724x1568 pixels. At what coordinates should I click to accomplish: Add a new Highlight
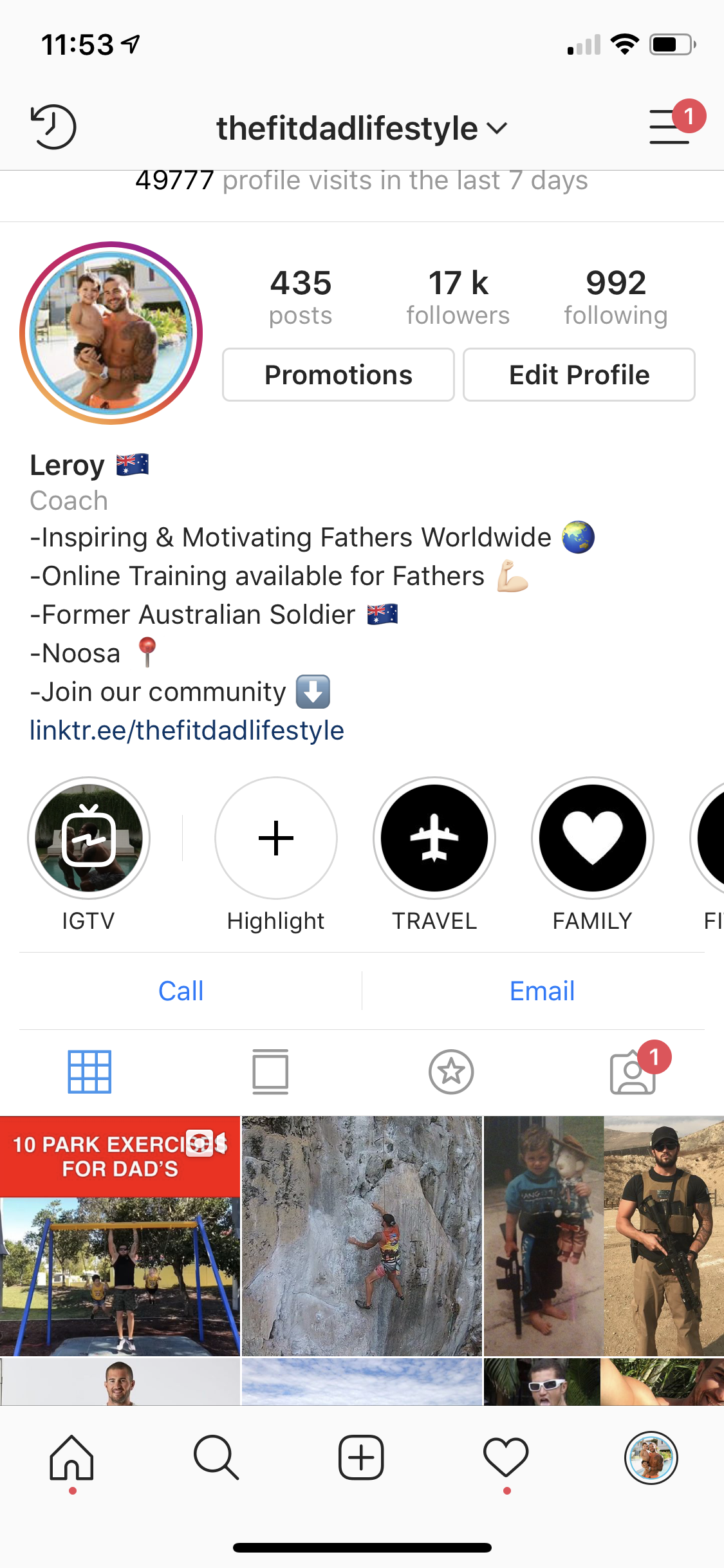point(276,838)
